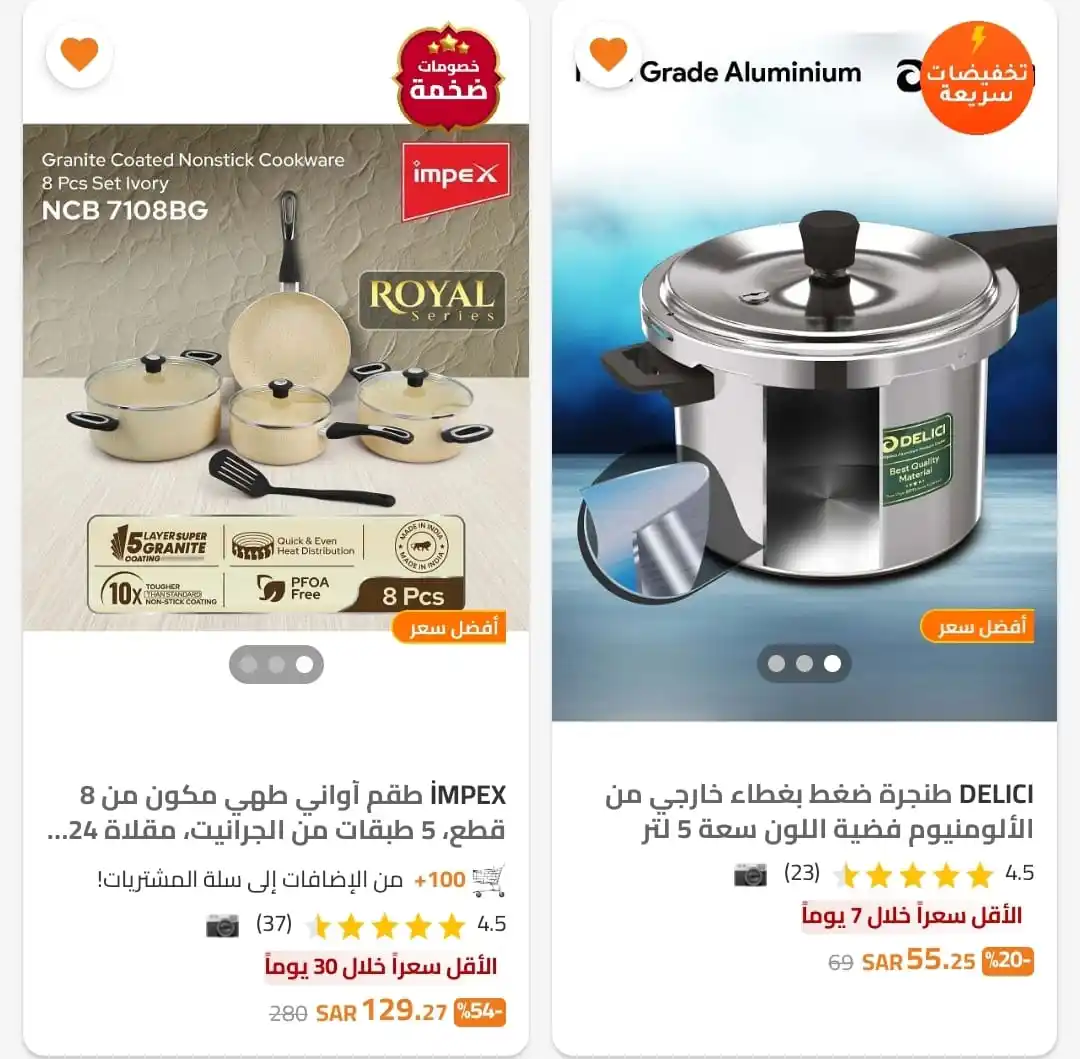Remove the IMPEX cookware set from favorites
This screenshot has width=1080, height=1059.
pos(79,53)
